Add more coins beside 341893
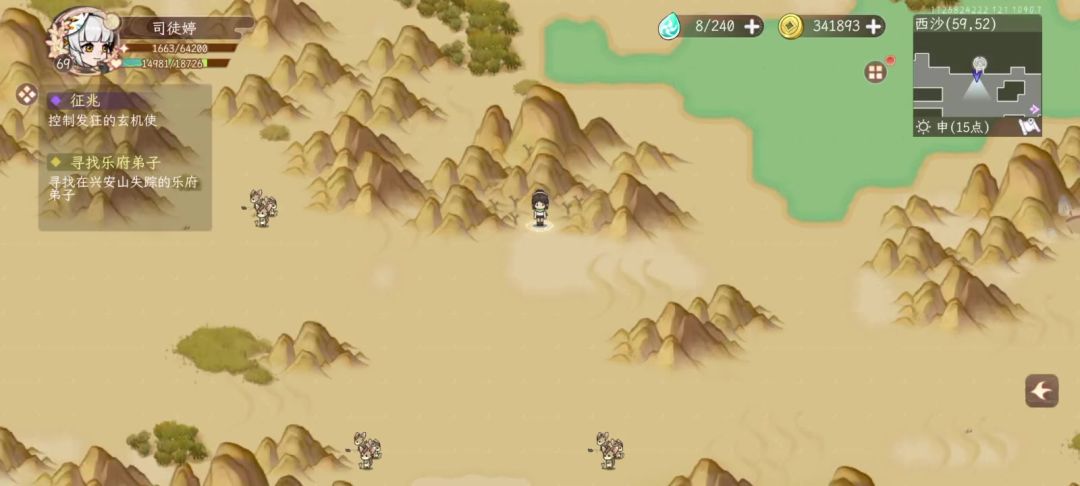 (x=873, y=27)
